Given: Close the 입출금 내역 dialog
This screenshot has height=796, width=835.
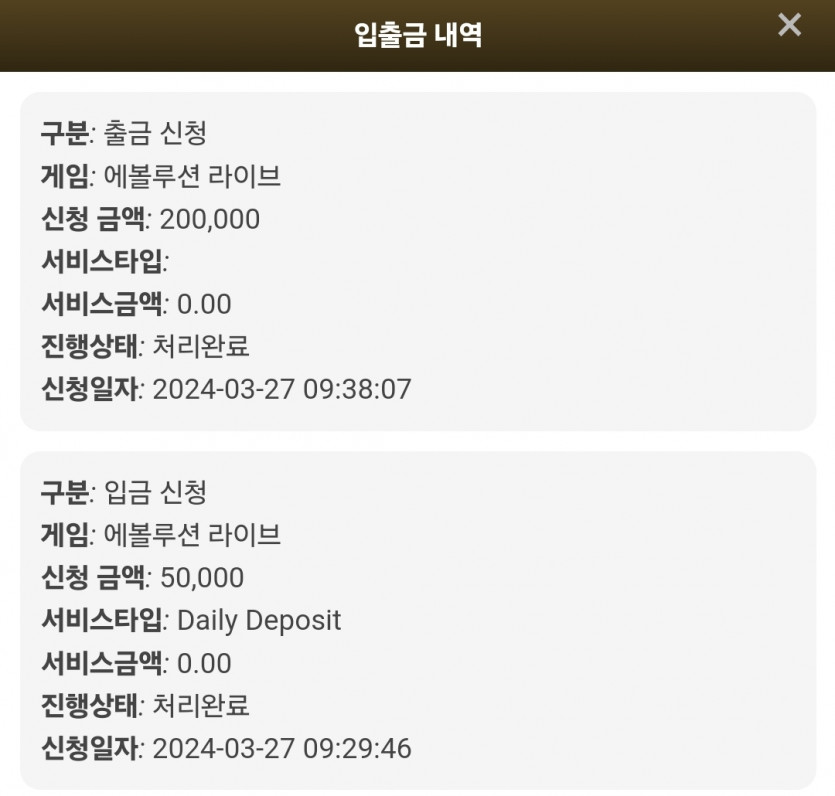Looking at the screenshot, I should coord(789,25).
